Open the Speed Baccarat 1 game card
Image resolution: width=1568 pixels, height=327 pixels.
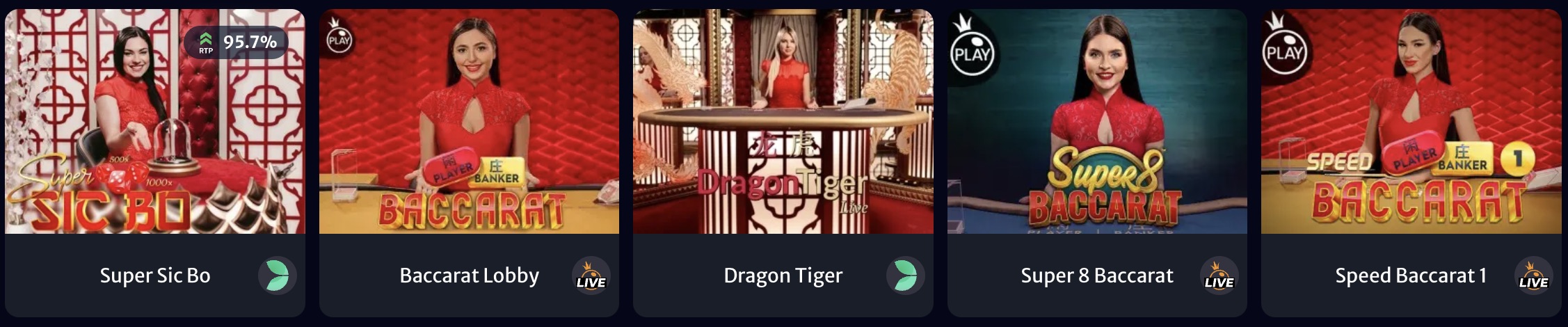point(1411,122)
